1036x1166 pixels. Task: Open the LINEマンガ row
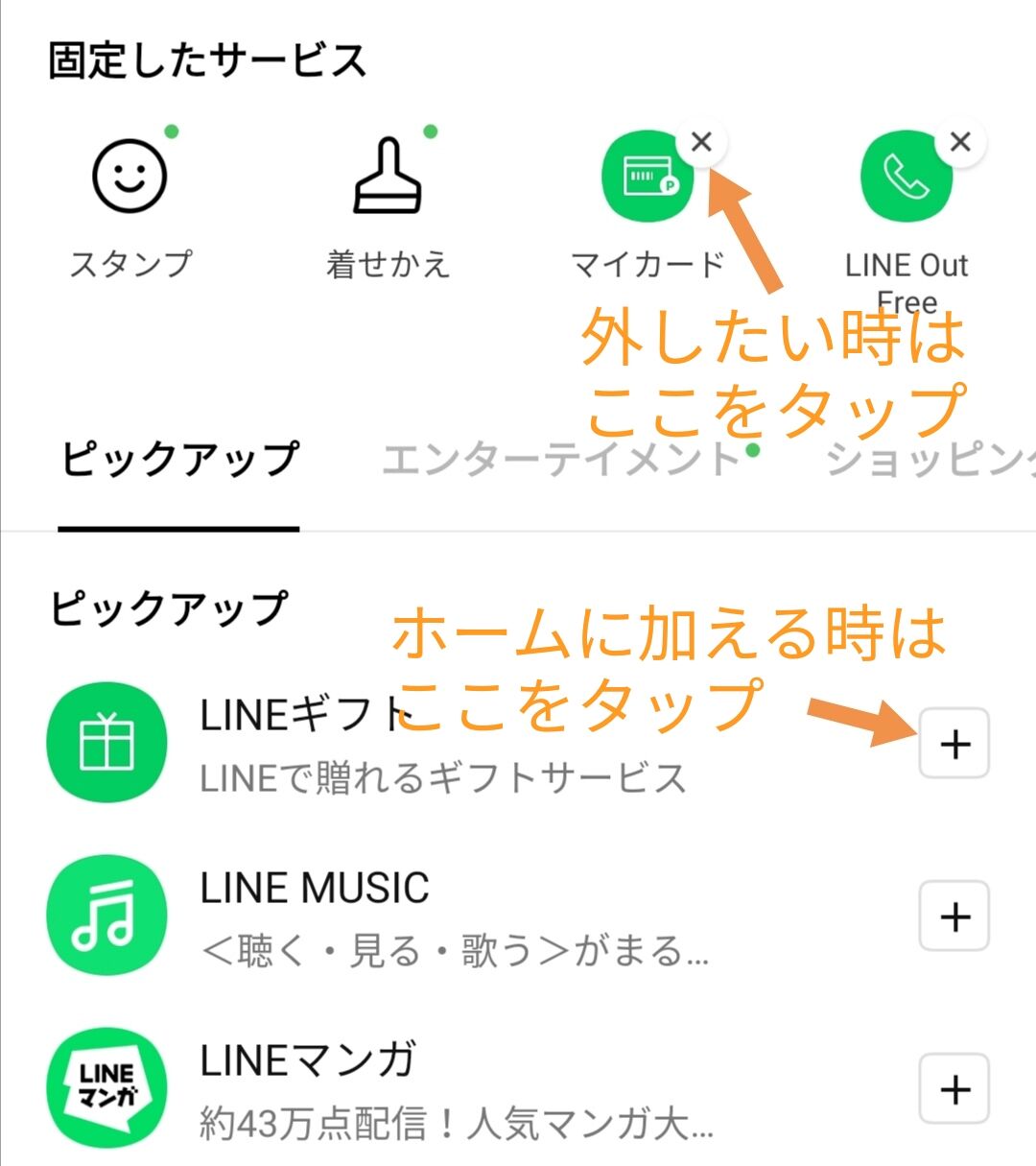click(441, 1089)
